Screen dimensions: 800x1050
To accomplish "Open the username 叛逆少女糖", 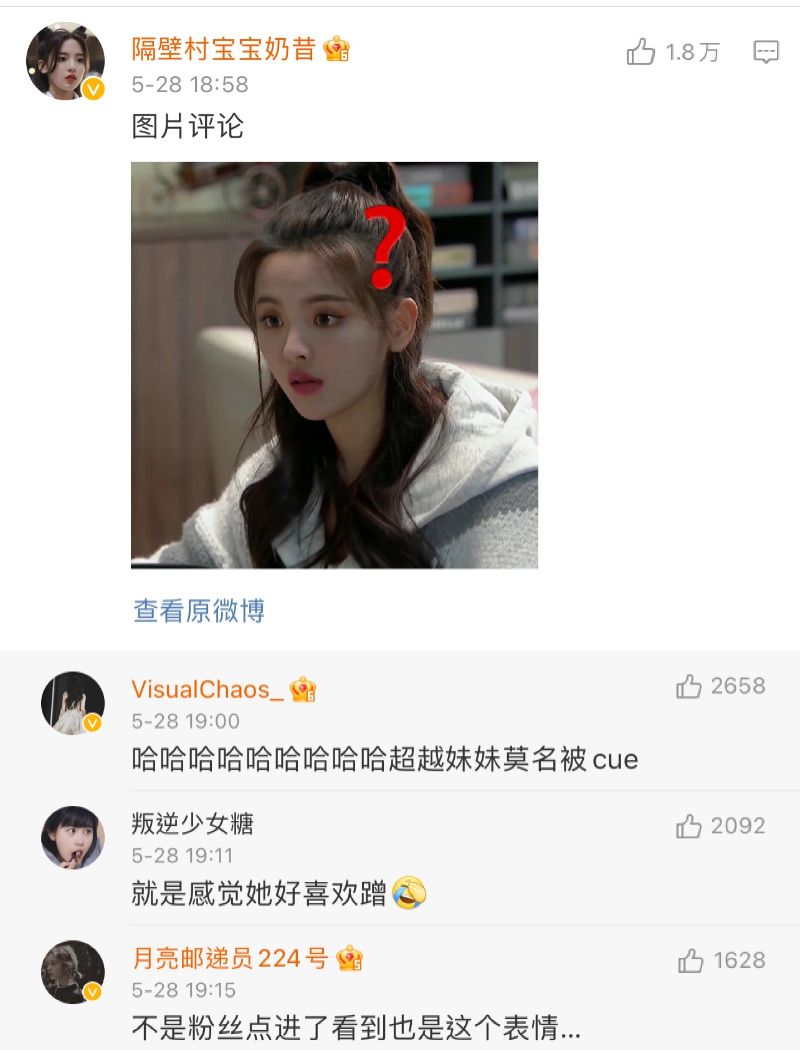I will [193, 824].
